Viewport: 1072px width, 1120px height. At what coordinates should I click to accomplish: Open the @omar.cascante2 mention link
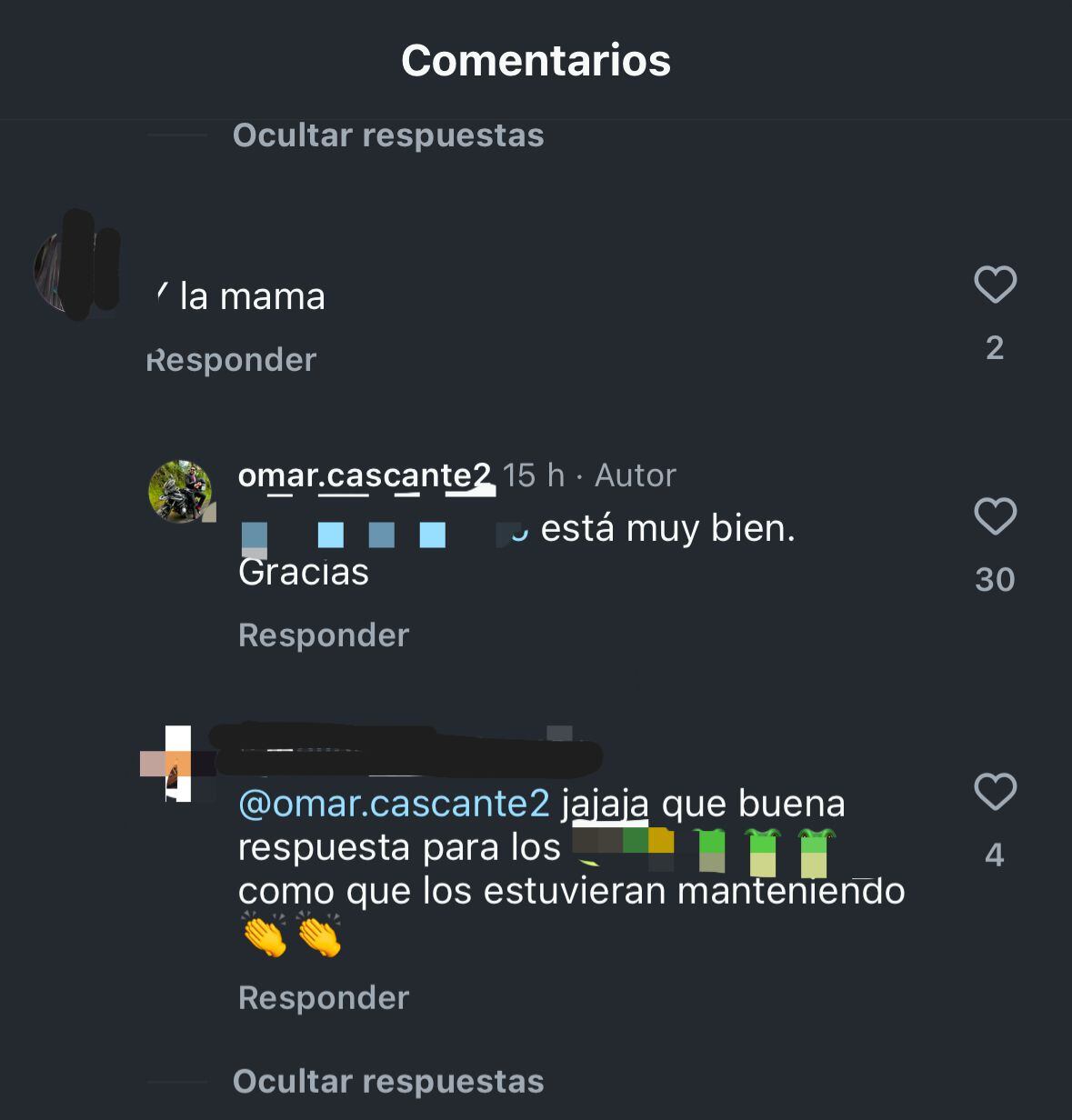[x=393, y=803]
